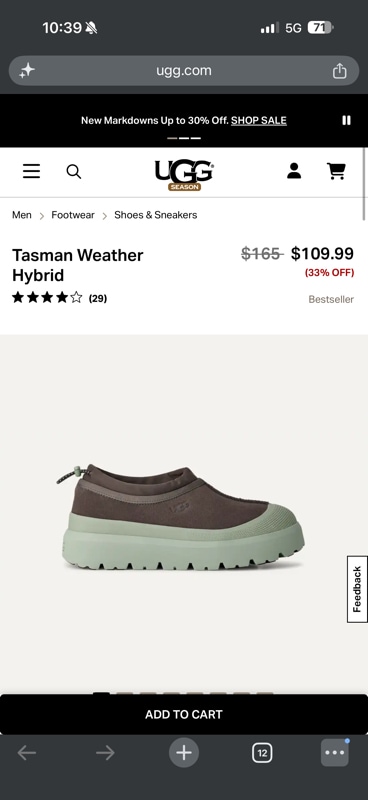Pause the promo banner carousel
This screenshot has height=800, width=368.
point(346,120)
